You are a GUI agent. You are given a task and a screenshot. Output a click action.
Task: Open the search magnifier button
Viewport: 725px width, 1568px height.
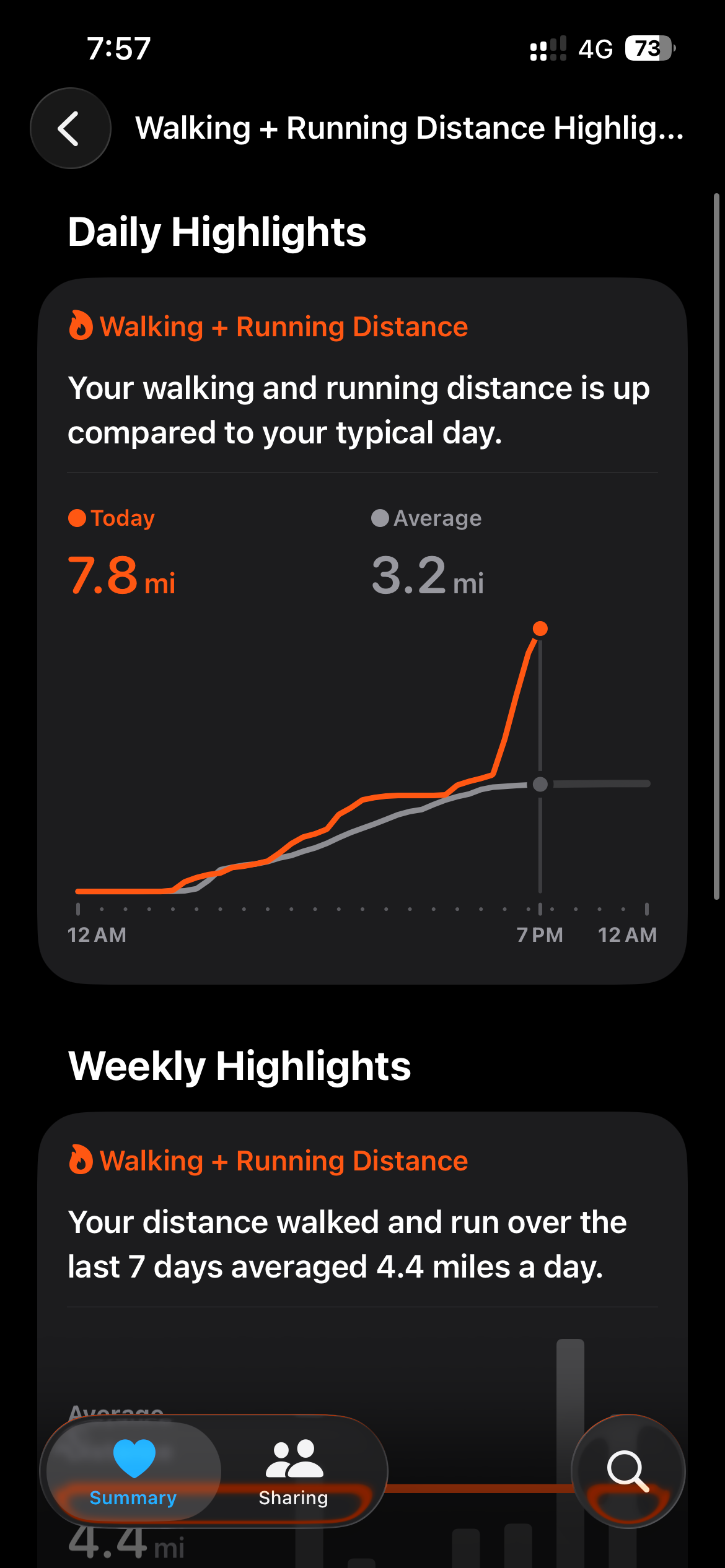click(x=628, y=1471)
